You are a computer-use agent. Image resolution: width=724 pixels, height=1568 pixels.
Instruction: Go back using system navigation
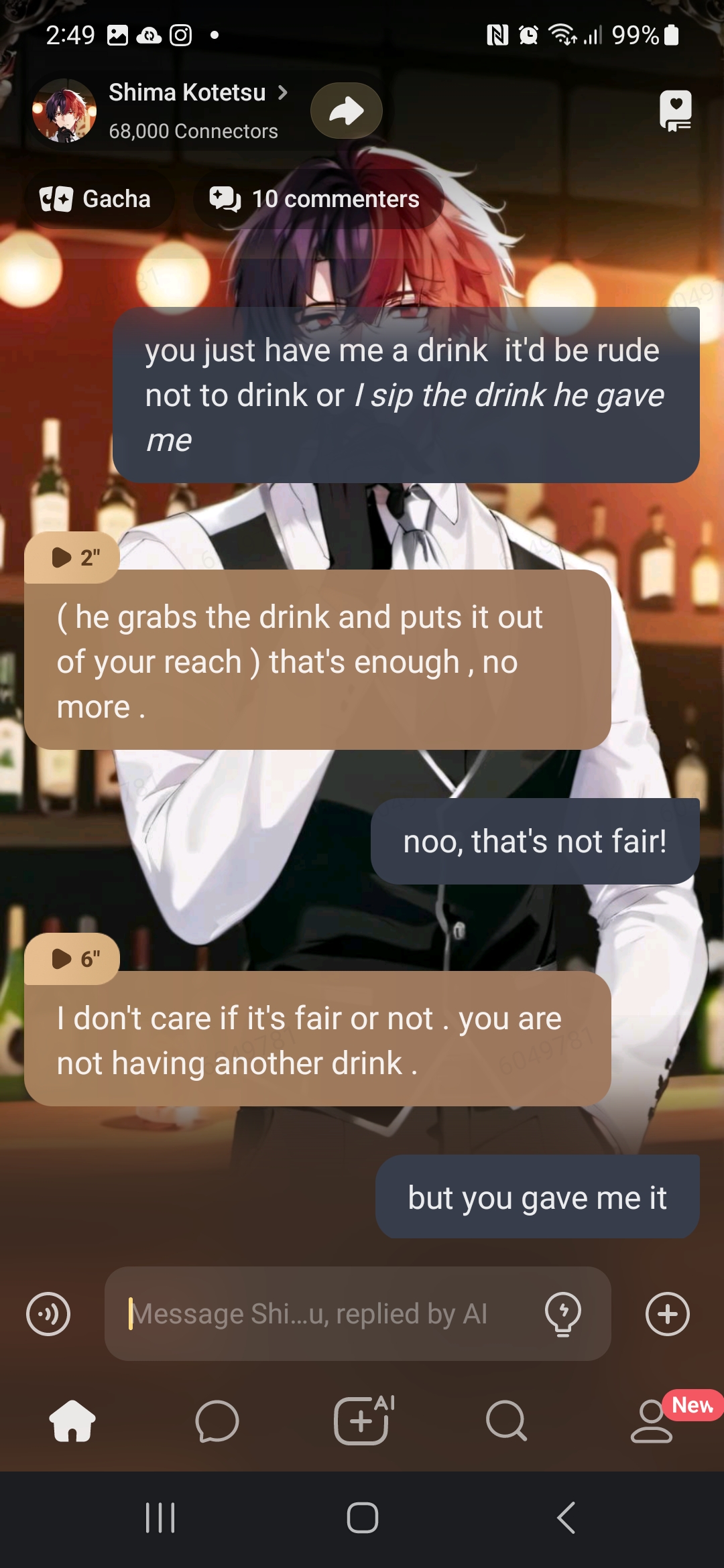pos(566,1518)
